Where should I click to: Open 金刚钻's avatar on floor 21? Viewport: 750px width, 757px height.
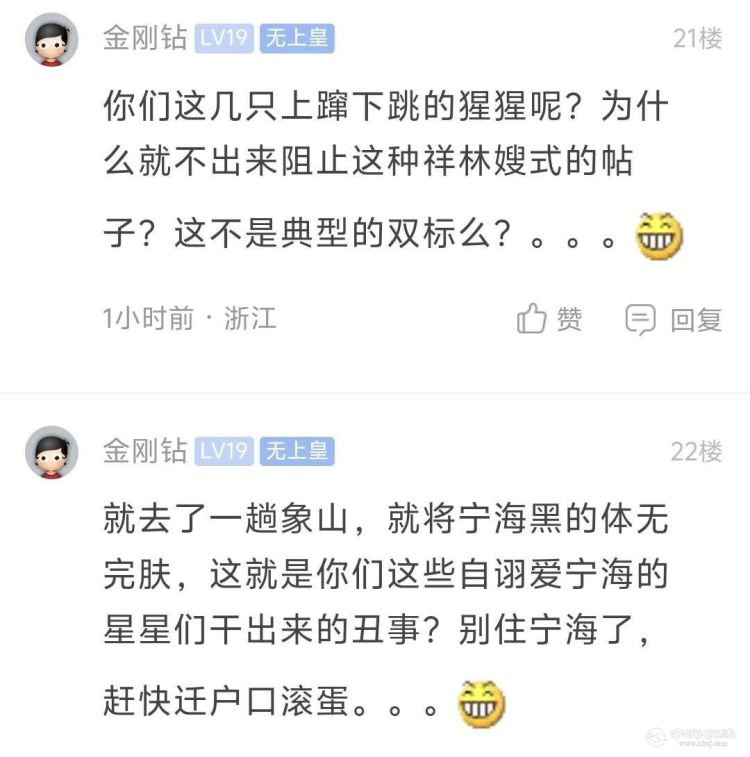51,40
